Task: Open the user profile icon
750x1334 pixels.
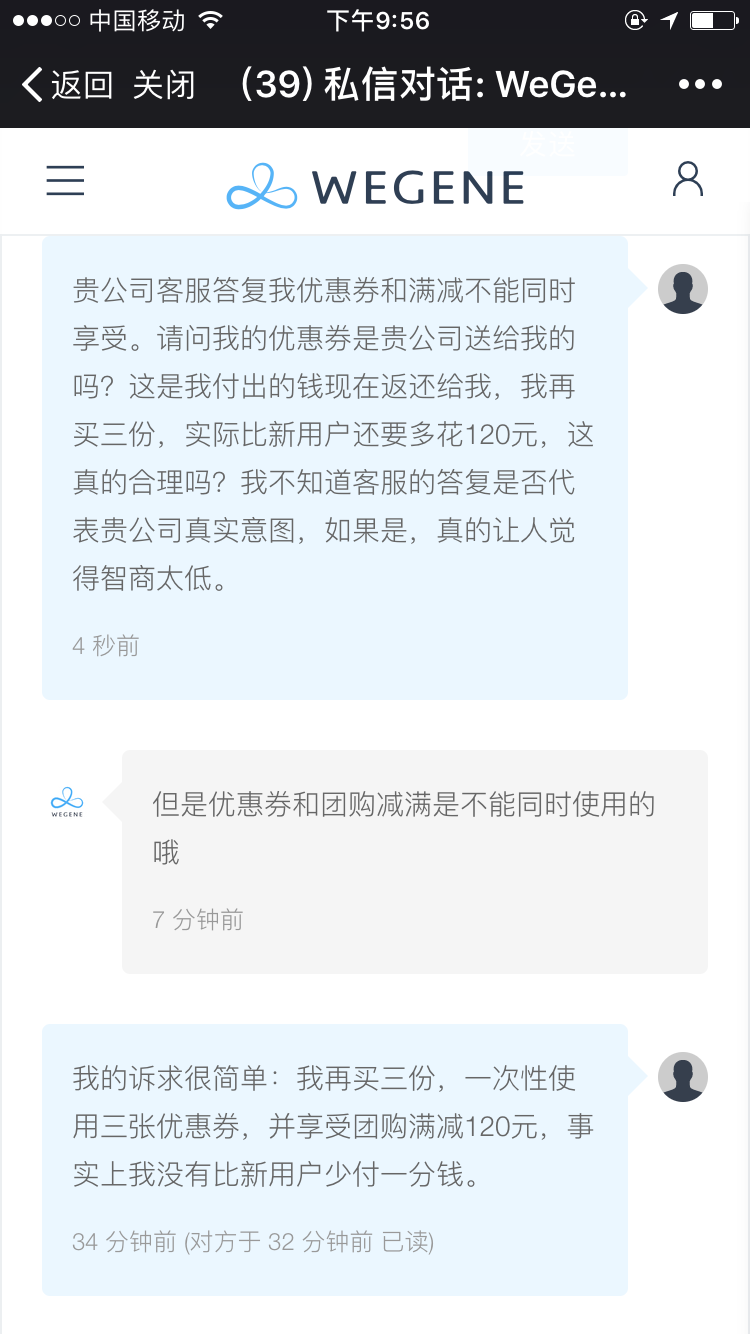Action: 688,180
